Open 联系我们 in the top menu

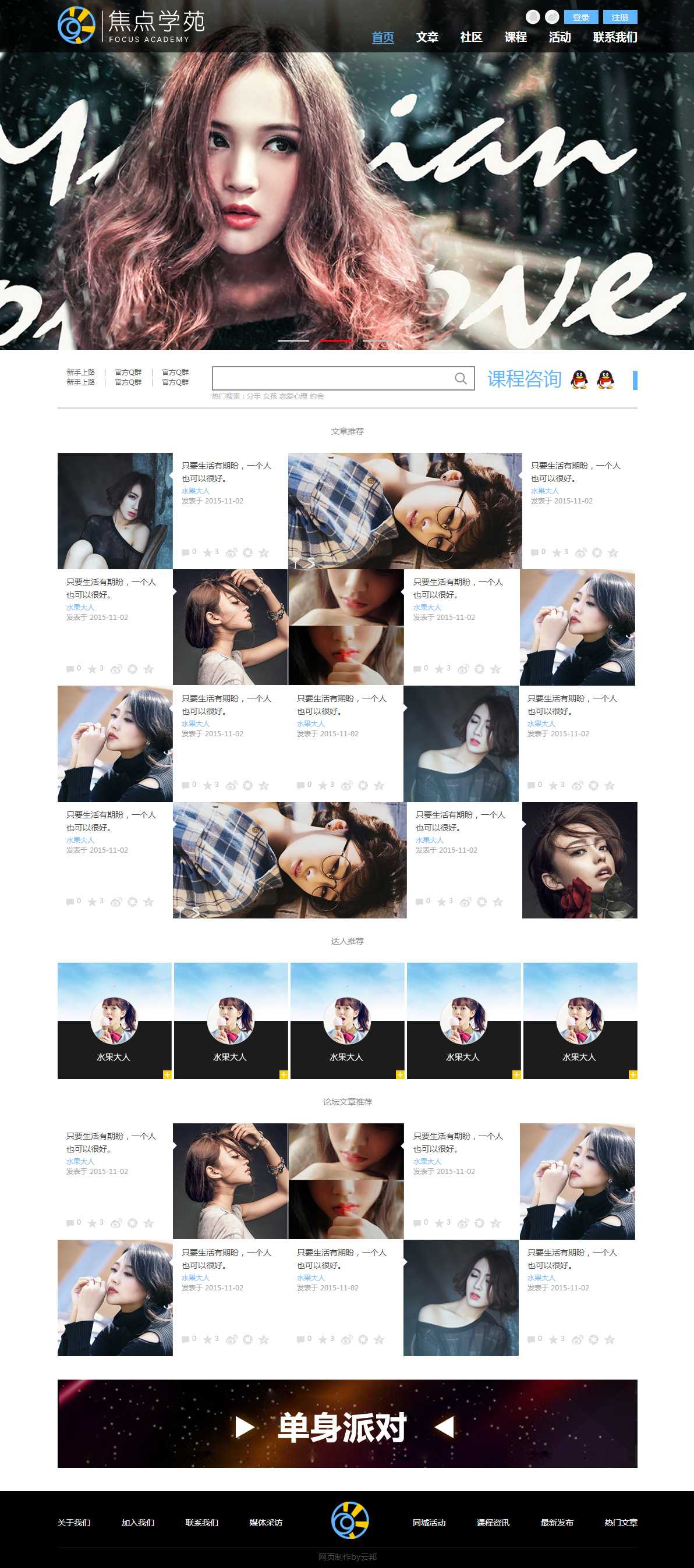(615, 37)
